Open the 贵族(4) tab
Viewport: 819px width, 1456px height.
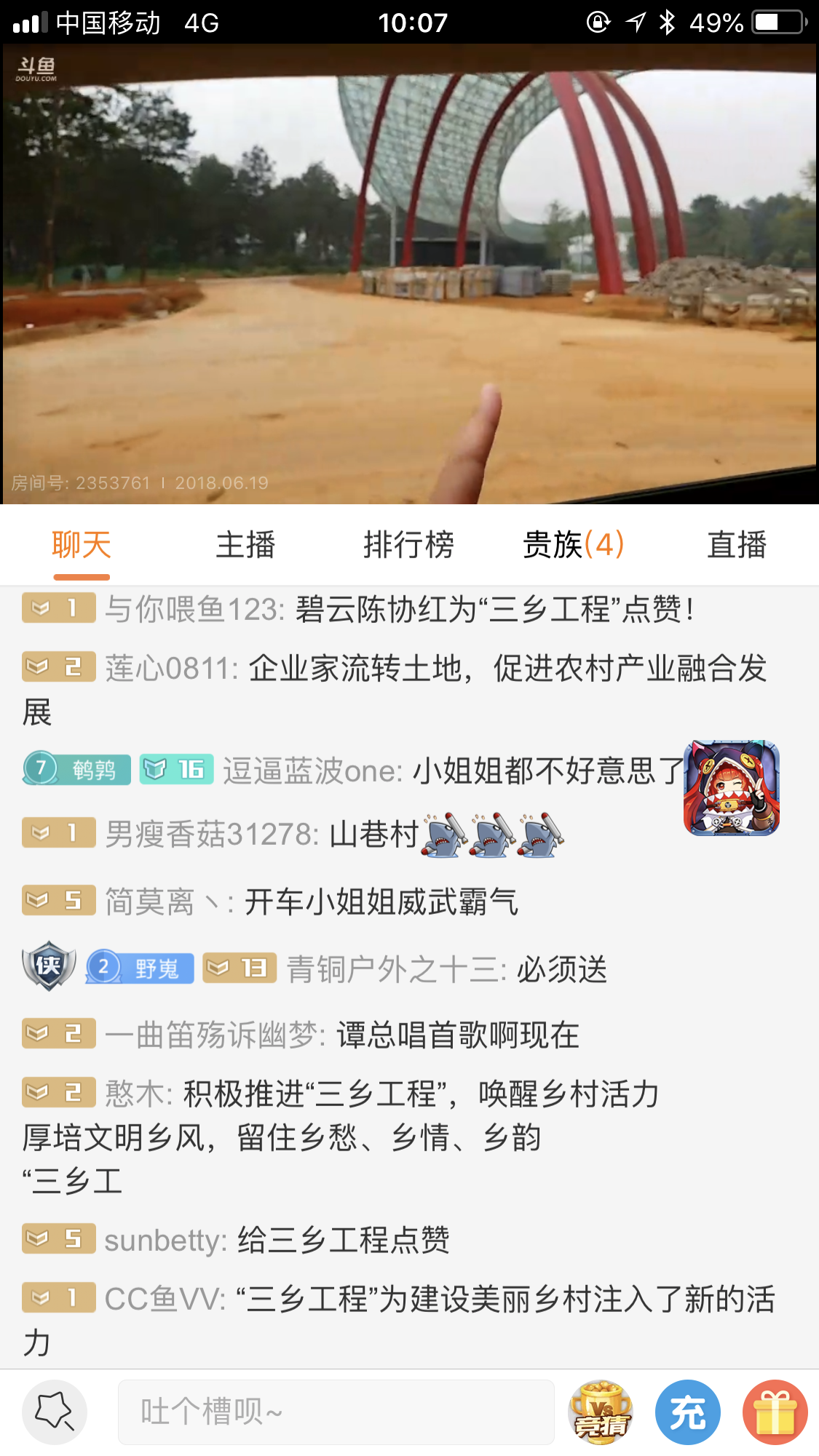pyautogui.click(x=574, y=545)
